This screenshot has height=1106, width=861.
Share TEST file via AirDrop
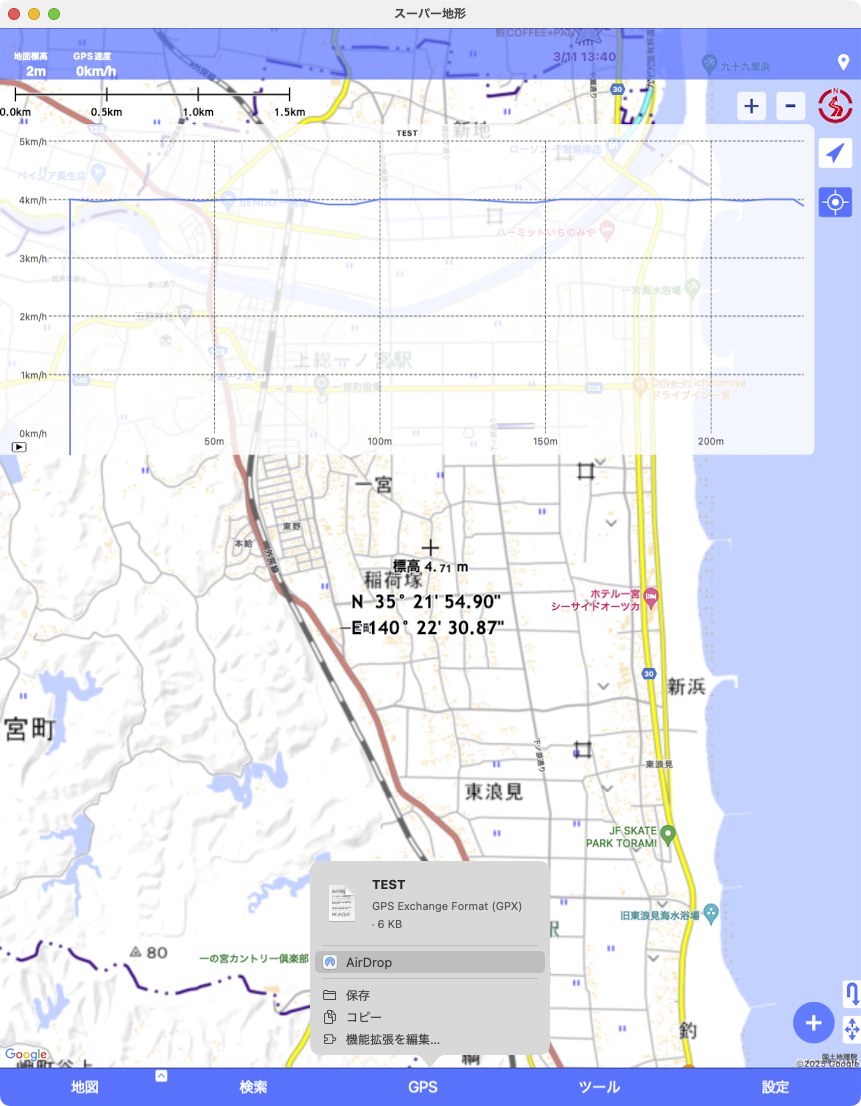430,962
